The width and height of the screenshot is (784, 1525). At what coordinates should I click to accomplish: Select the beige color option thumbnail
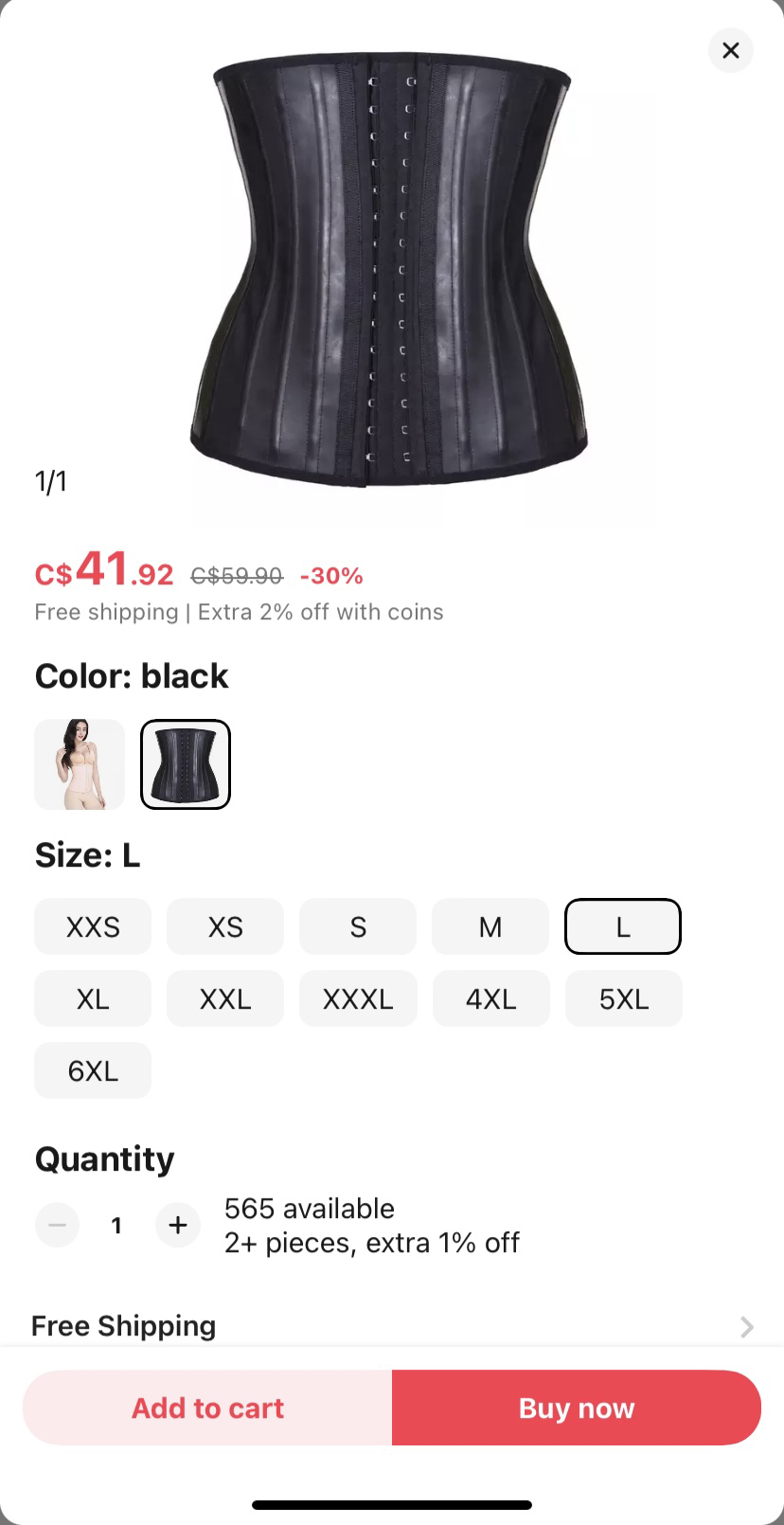pyautogui.click(x=80, y=764)
